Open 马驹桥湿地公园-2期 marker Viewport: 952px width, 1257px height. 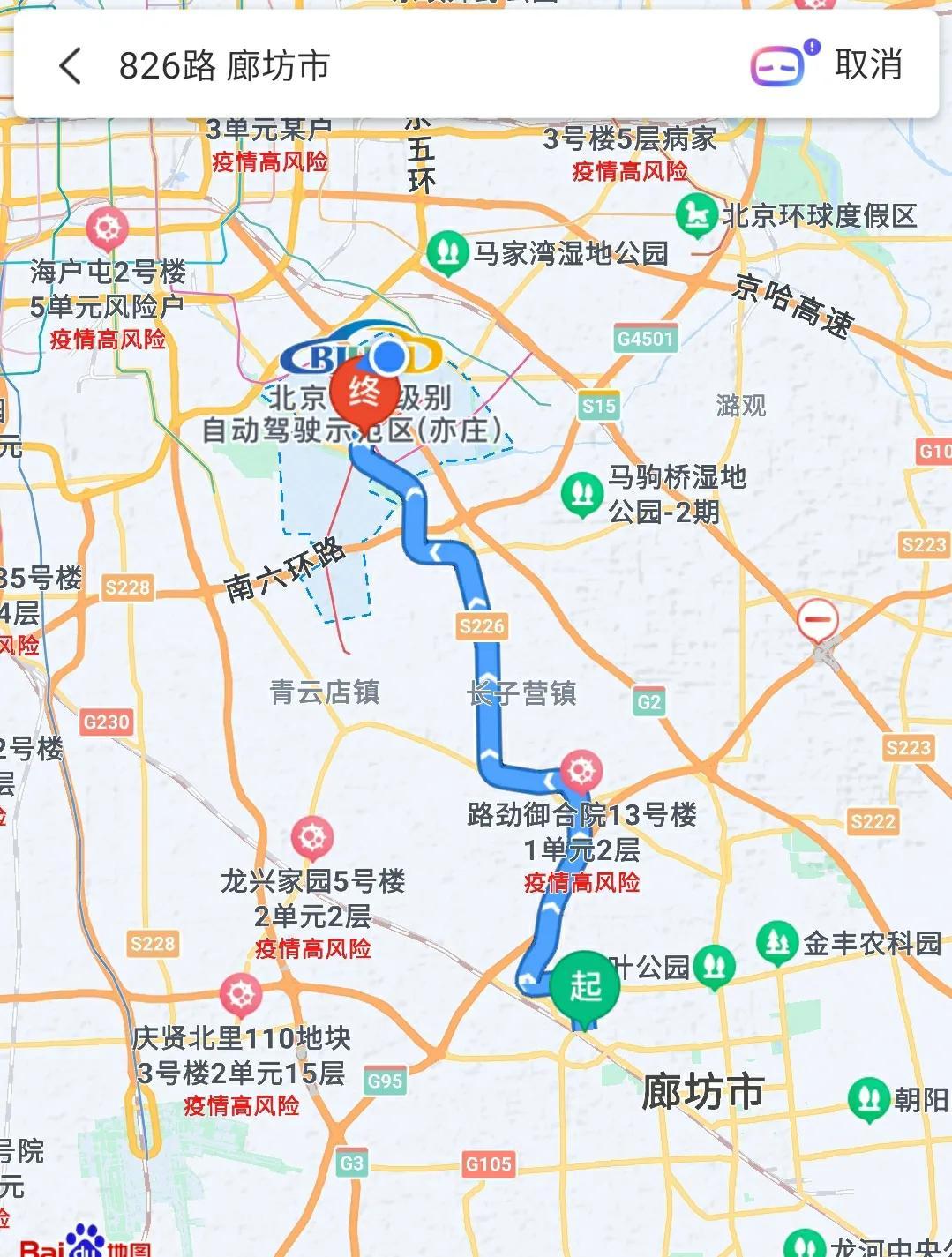(581, 494)
